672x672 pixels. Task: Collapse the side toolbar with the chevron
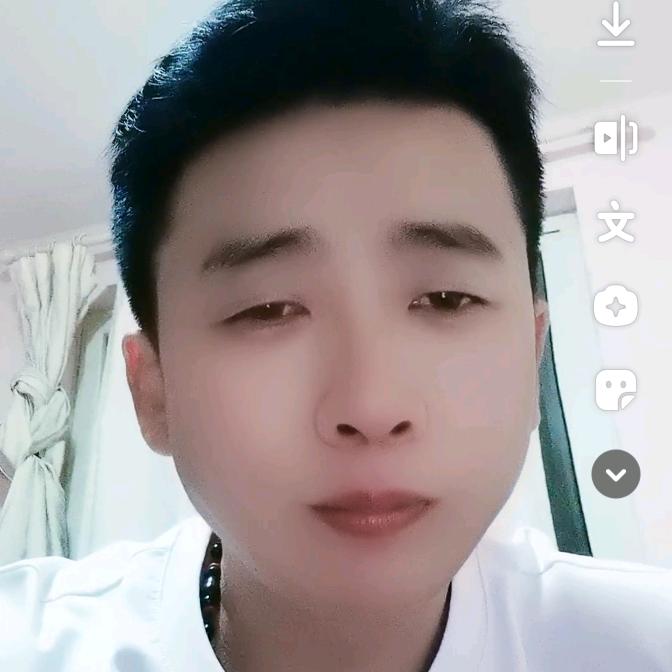[x=616, y=474]
